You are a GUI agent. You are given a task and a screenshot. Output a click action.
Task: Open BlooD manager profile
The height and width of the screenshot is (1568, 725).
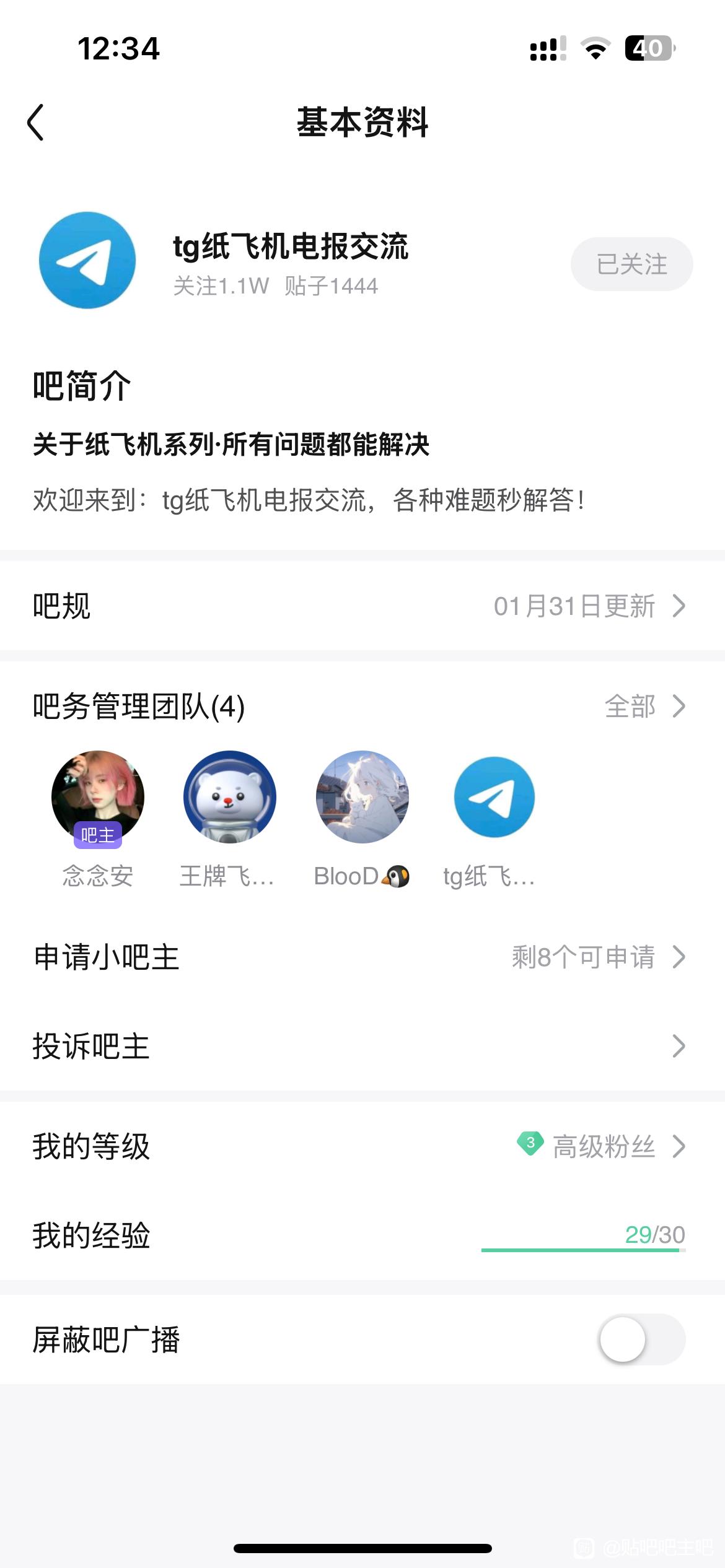pos(362,798)
